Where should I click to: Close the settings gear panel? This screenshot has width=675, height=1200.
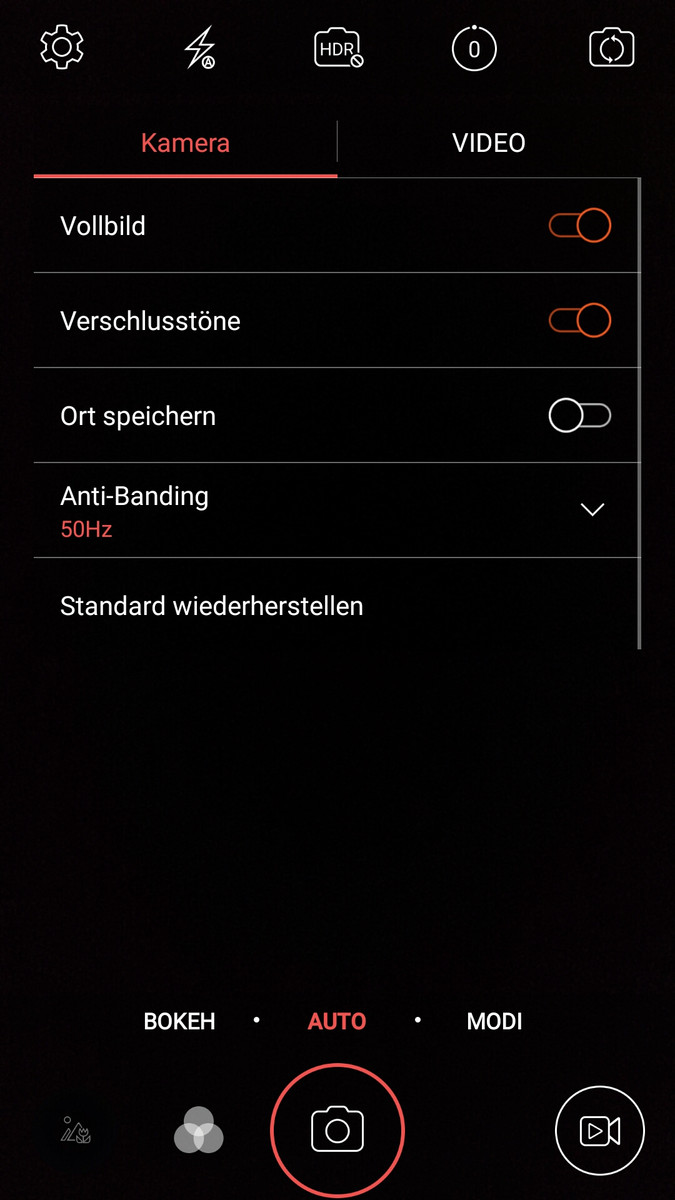(62, 48)
